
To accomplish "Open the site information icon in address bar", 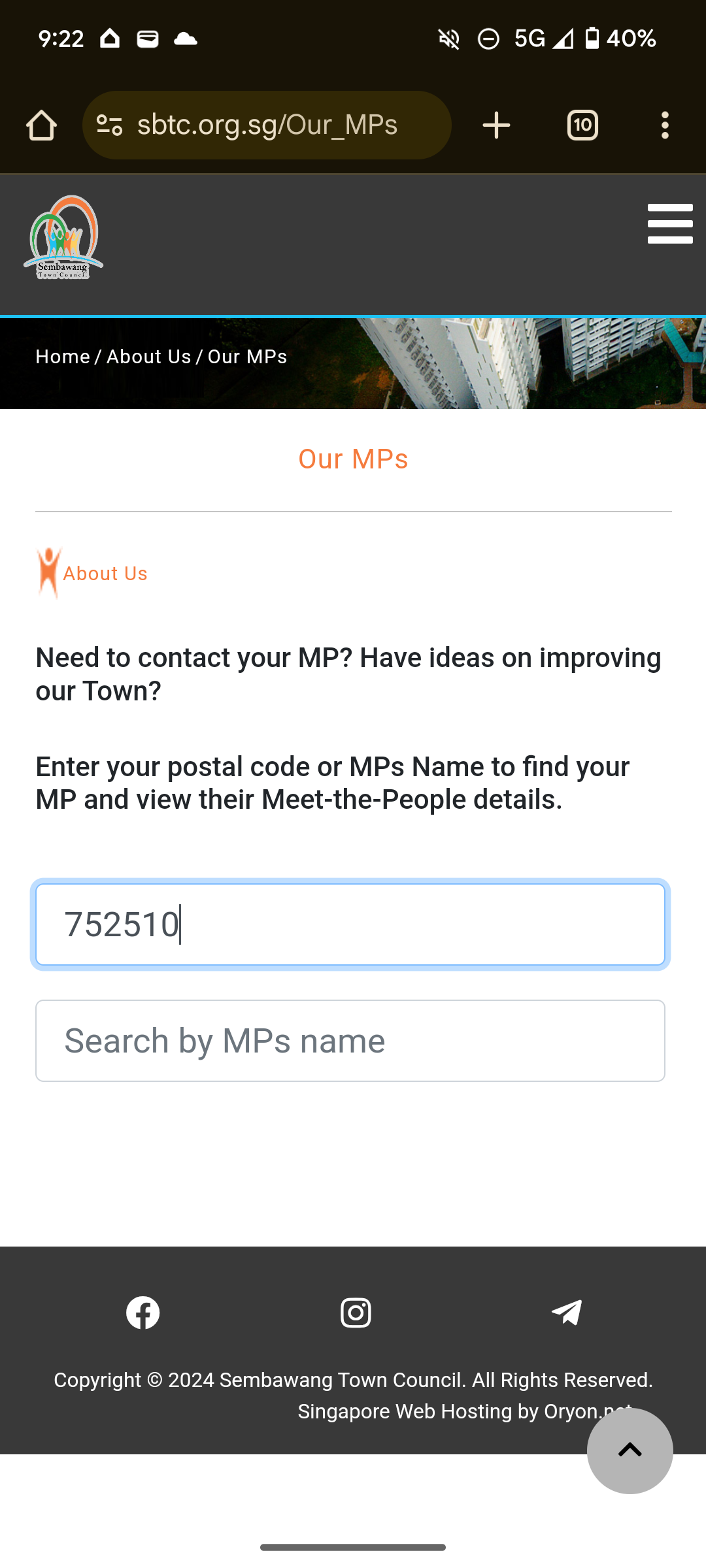I will click(x=109, y=125).
